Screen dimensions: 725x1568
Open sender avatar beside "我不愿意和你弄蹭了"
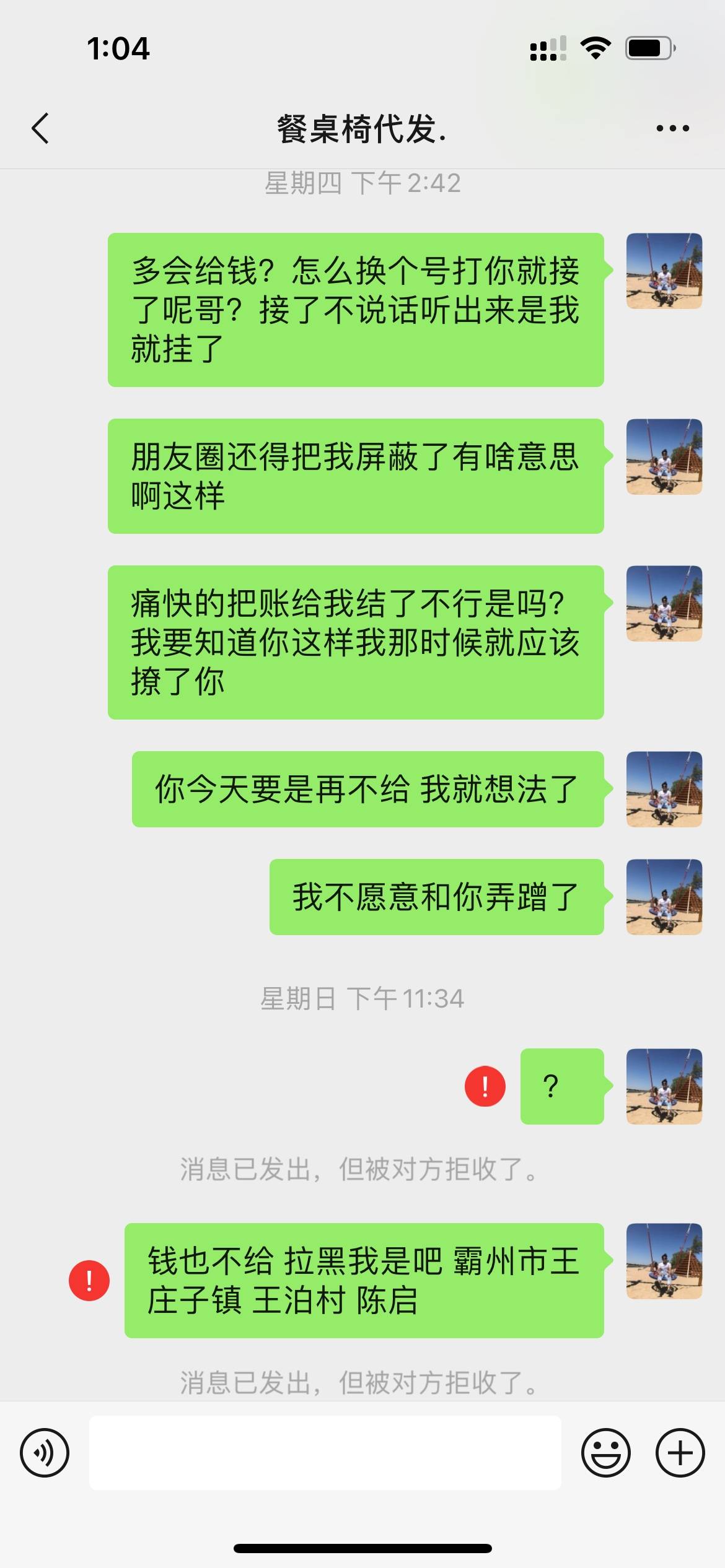click(x=664, y=897)
